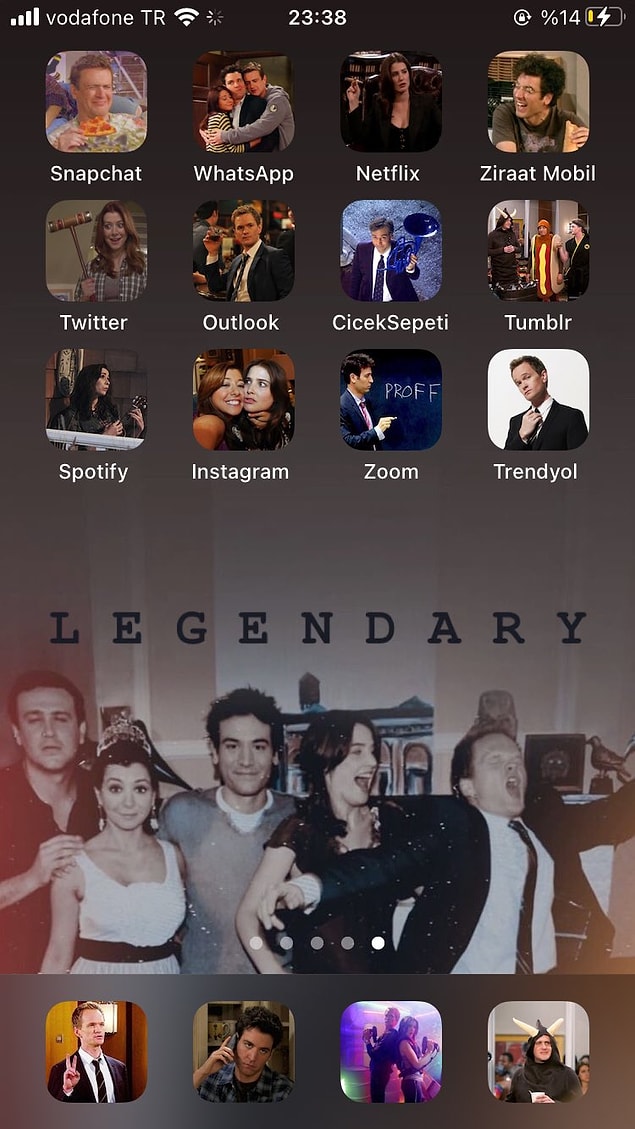Launch the Instagram app
635x1129 pixels.
[x=243, y=400]
